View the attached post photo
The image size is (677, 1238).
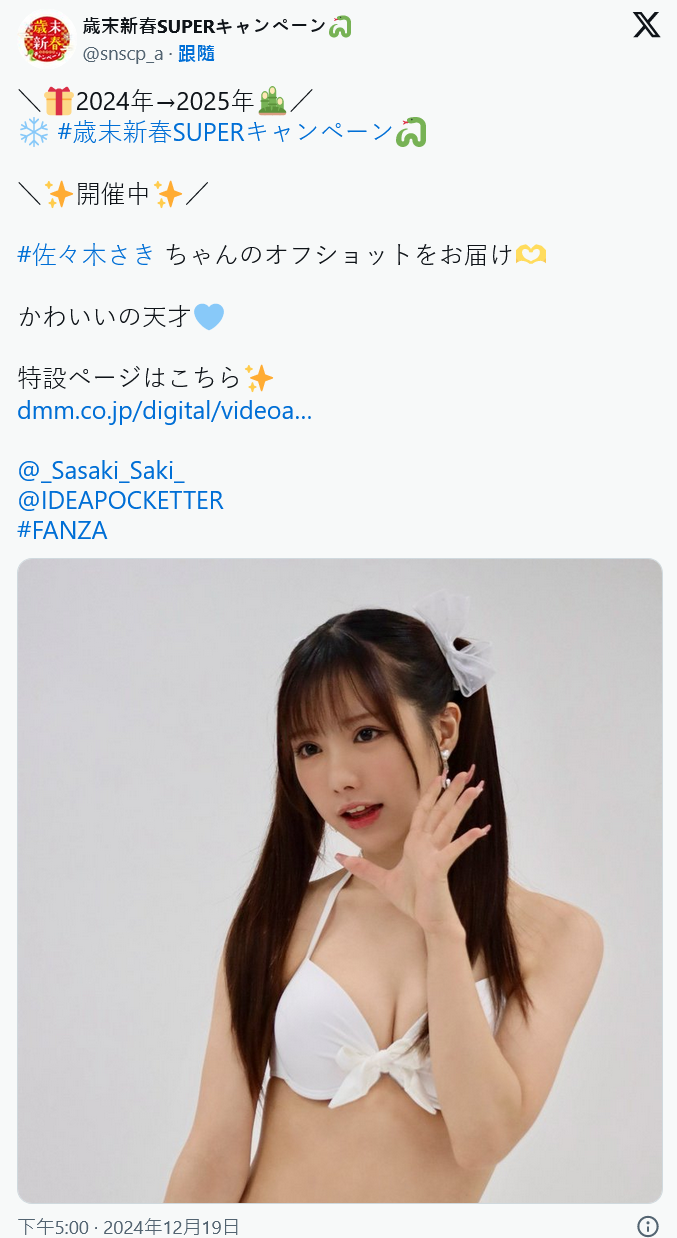click(x=339, y=880)
